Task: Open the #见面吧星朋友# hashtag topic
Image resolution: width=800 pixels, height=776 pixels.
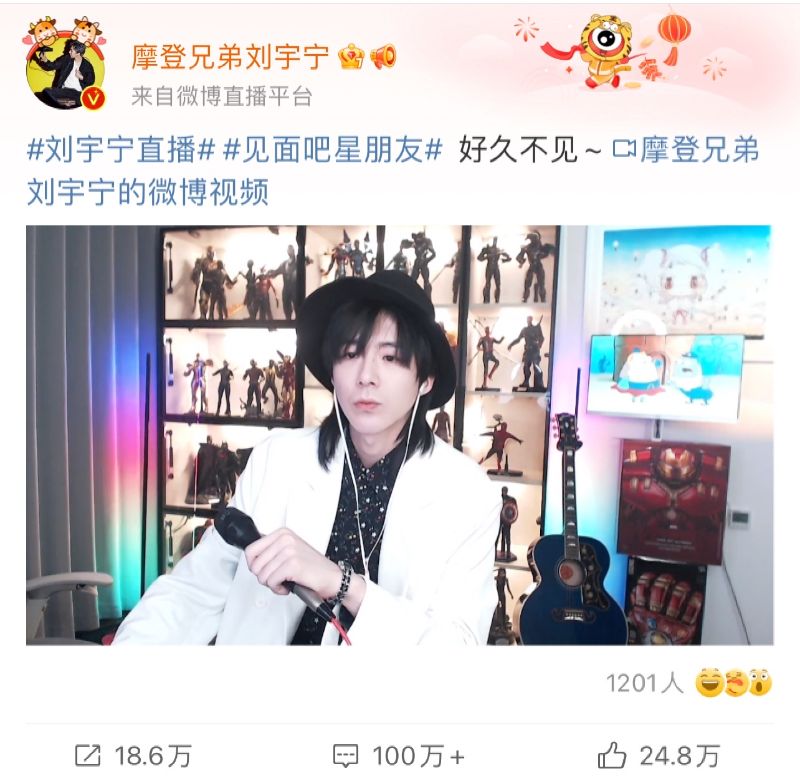Action: (332, 151)
